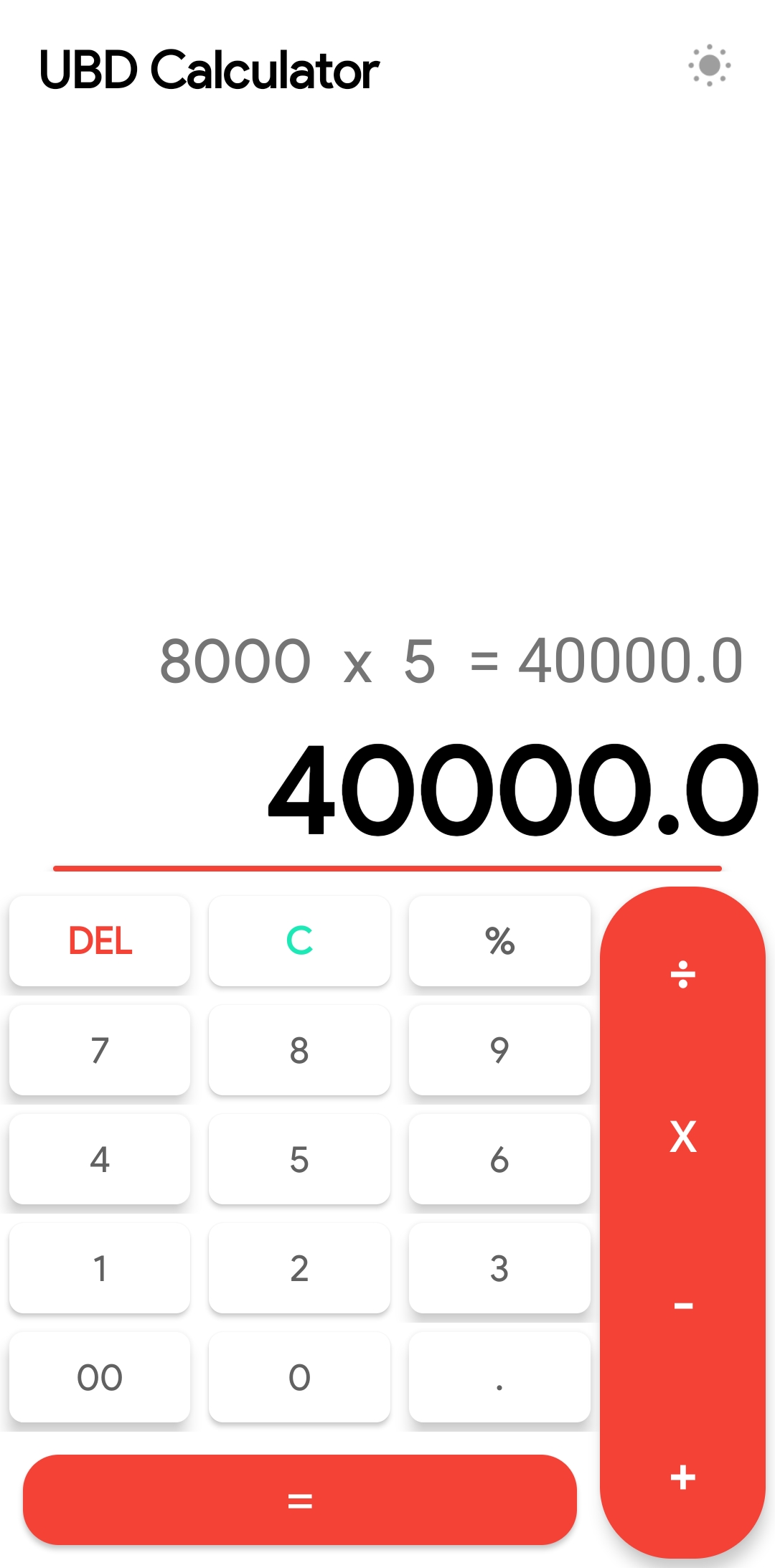This screenshot has height=1568, width=775.
Task: Insert a decimal point
Action: coord(499,1377)
